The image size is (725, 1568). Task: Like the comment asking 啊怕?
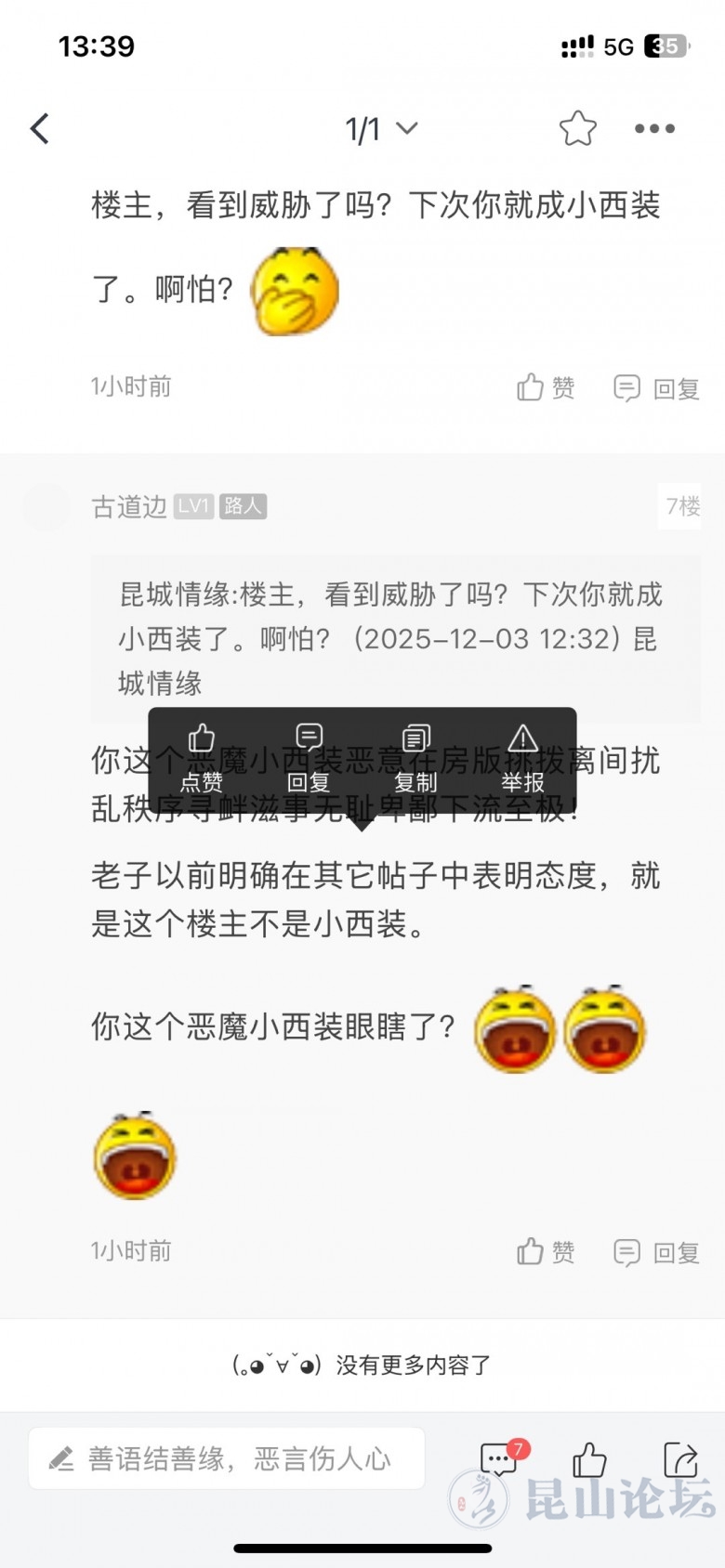click(x=546, y=387)
